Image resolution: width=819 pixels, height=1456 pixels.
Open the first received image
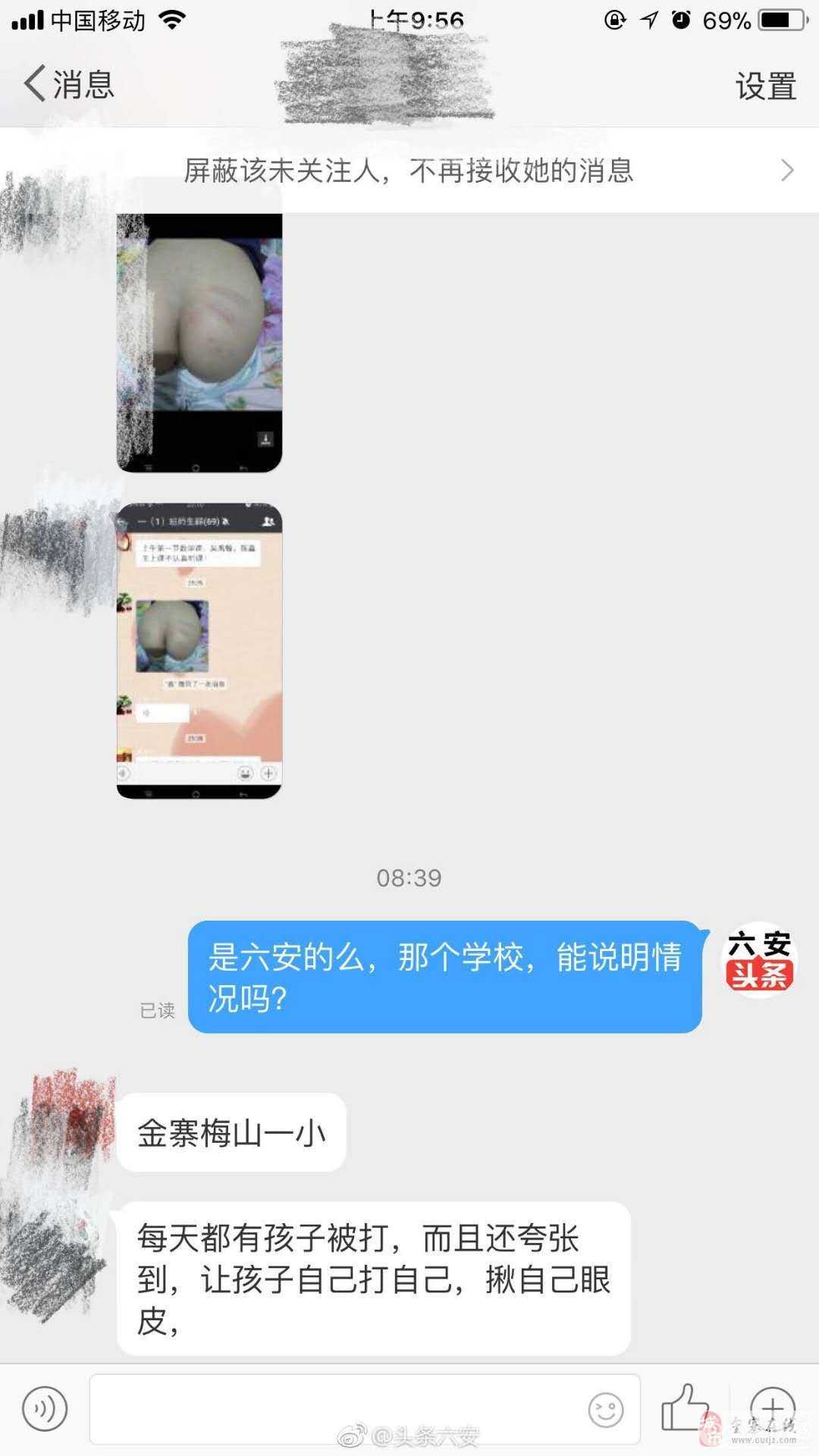[199, 343]
